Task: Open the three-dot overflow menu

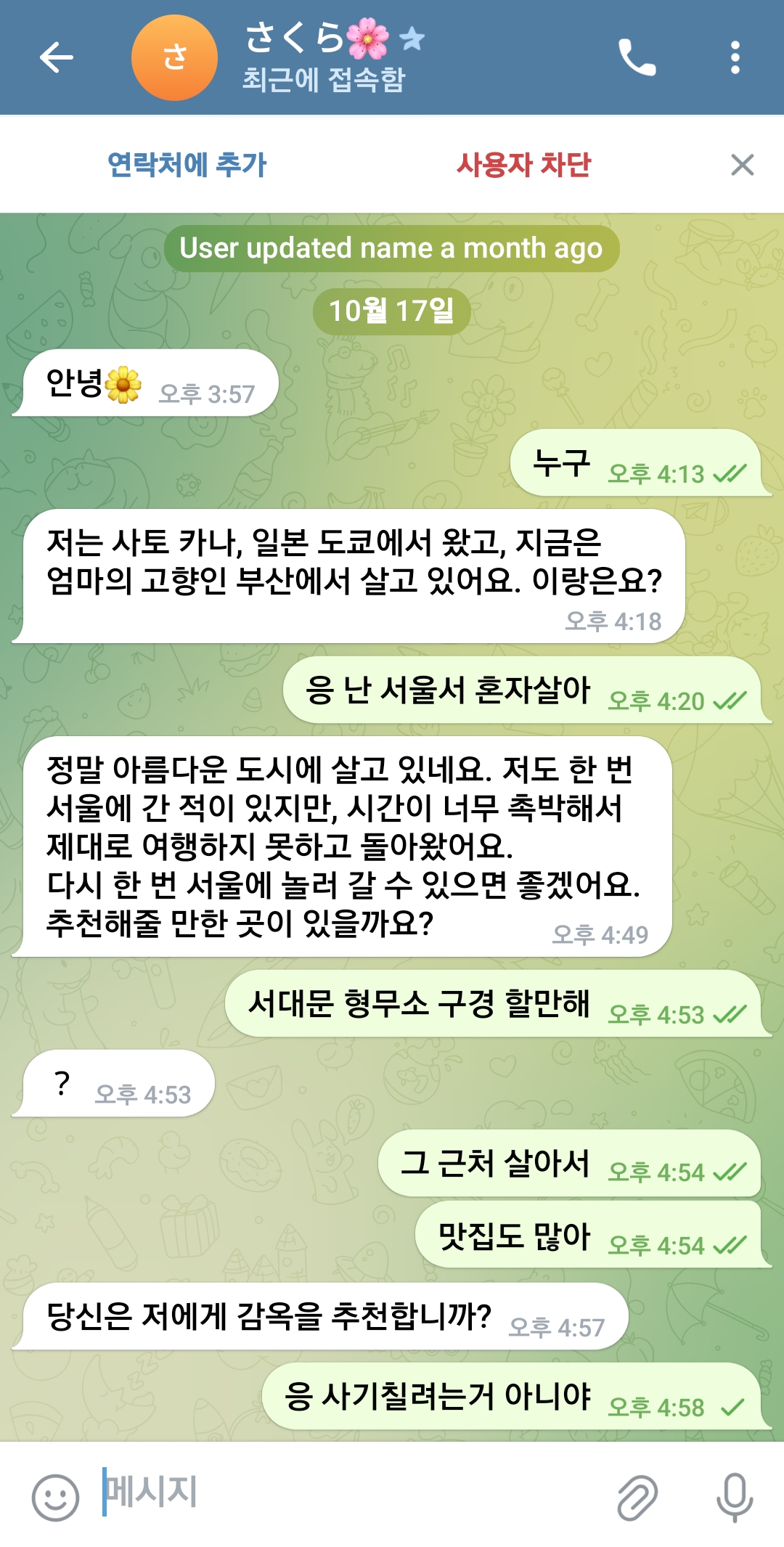Action: [735, 58]
